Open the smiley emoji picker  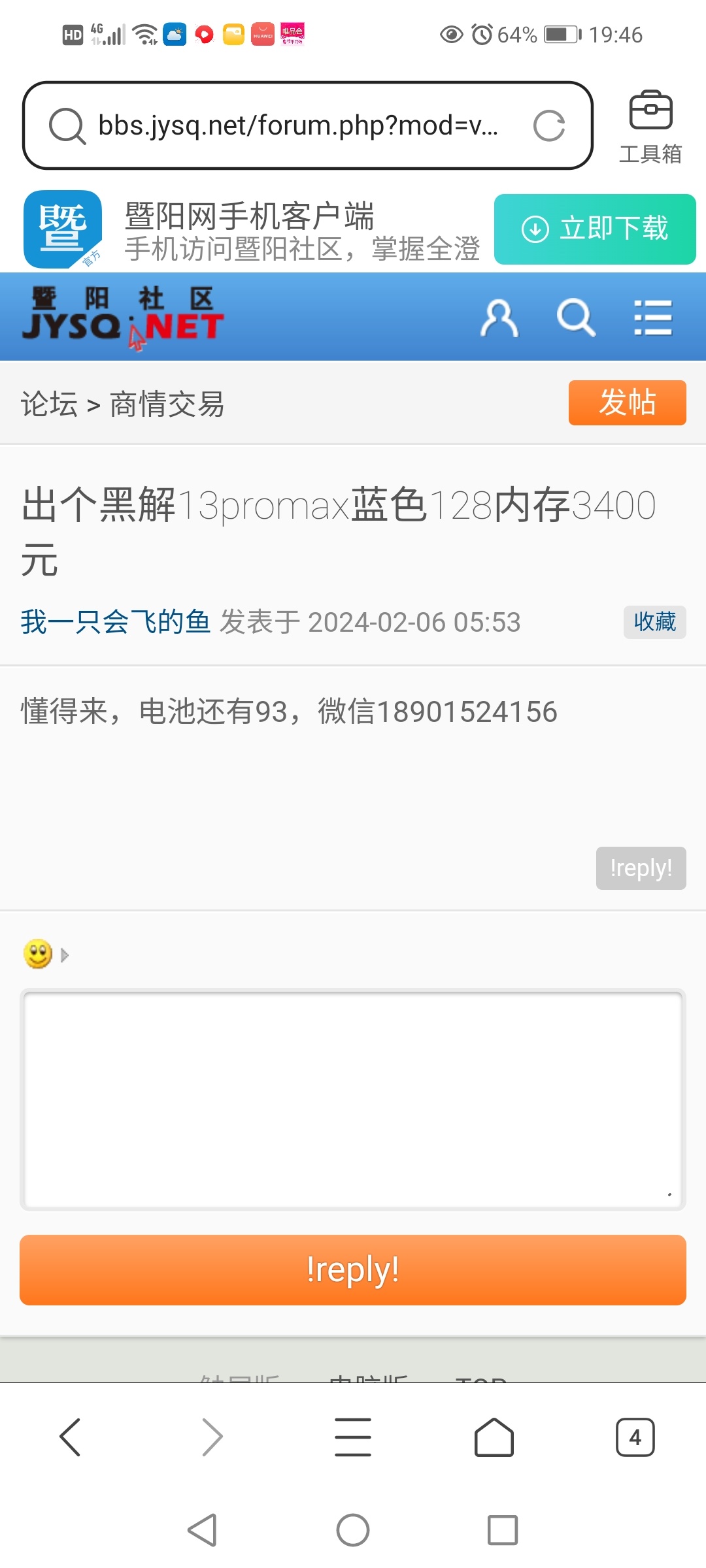pos(39,955)
